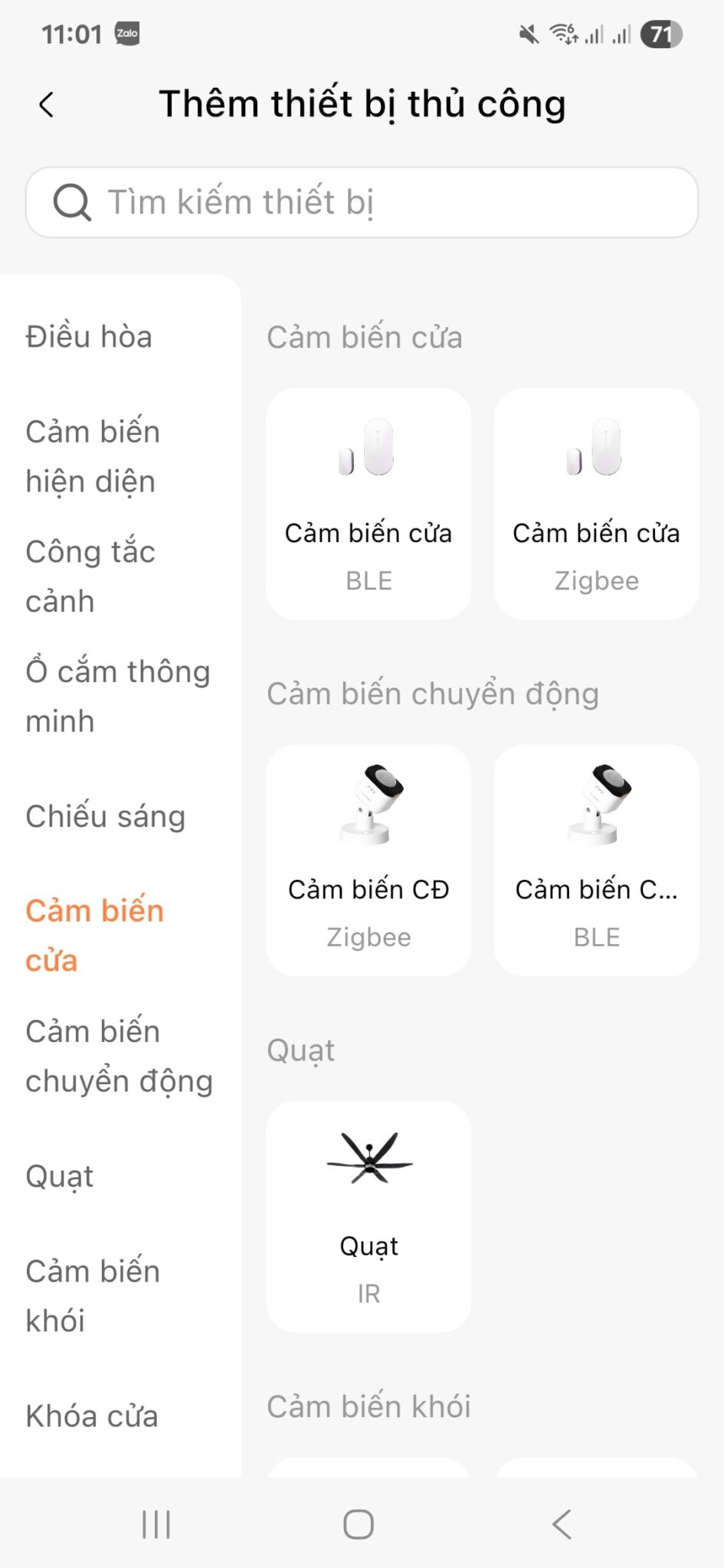Open the Cảm biến khói category
The width and height of the screenshot is (724, 1568).
click(x=92, y=1295)
